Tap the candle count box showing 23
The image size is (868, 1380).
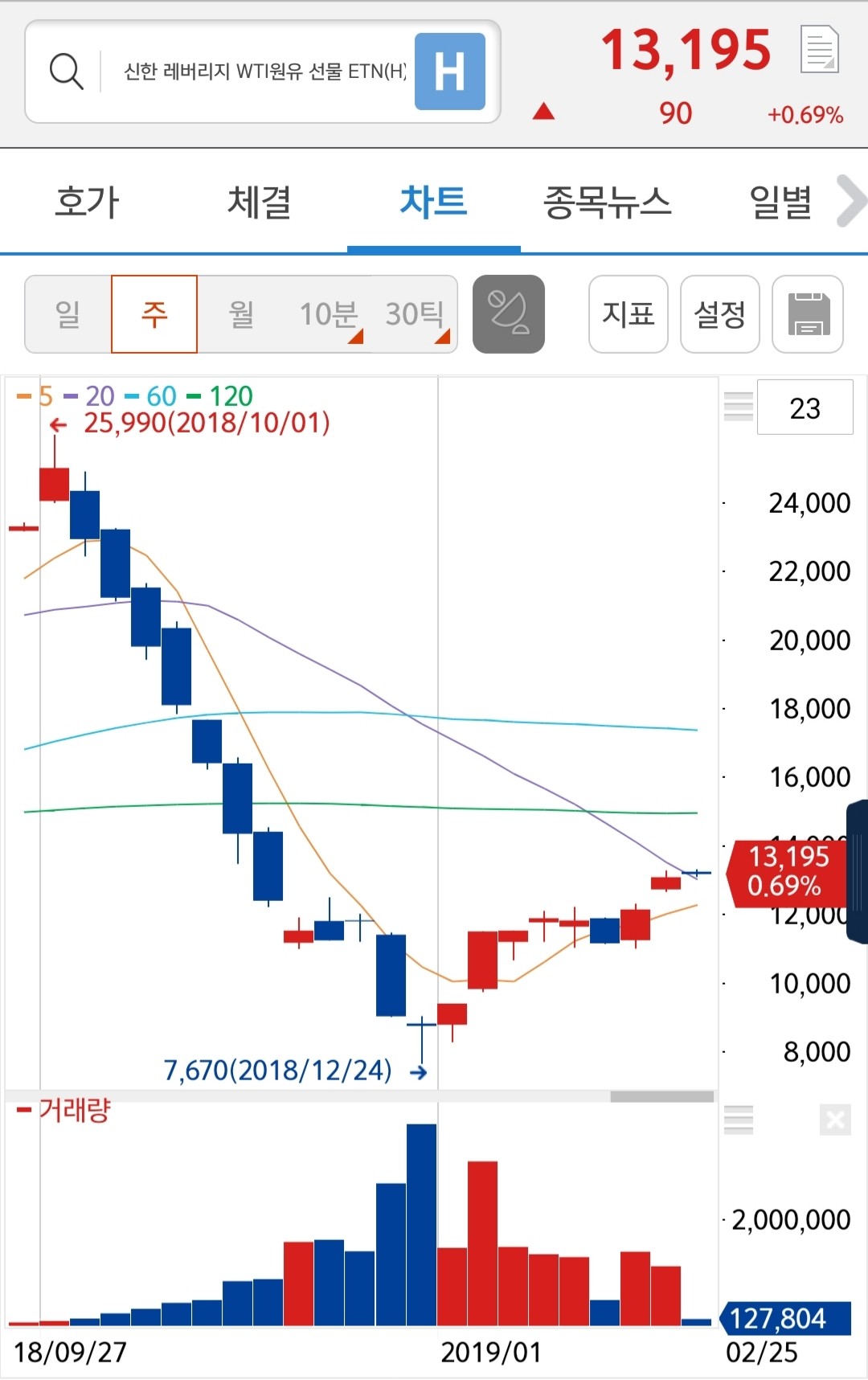805,408
